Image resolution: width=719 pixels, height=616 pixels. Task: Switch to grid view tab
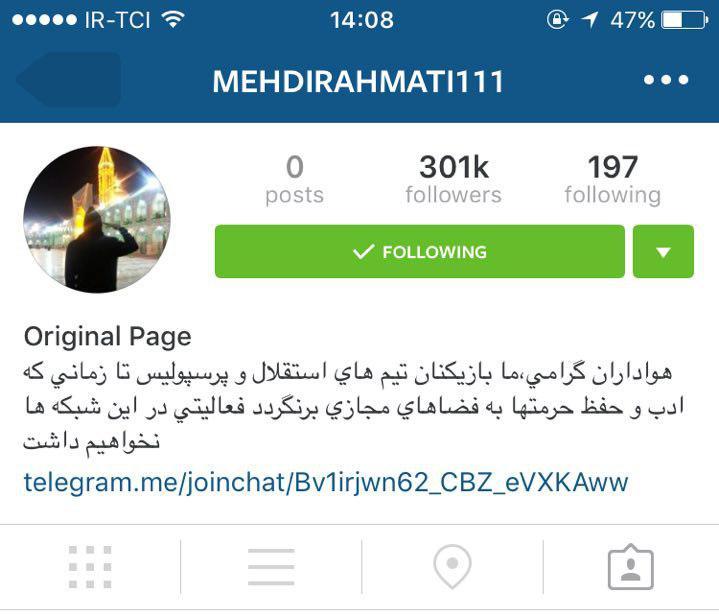(x=90, y=567)
